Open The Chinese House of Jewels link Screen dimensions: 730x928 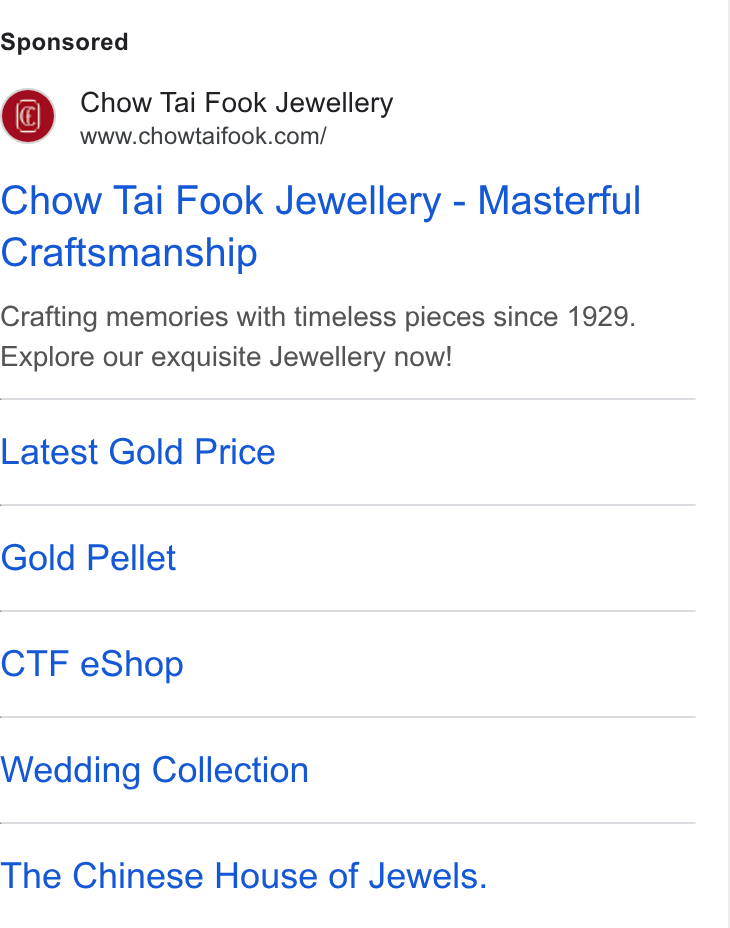243,876
